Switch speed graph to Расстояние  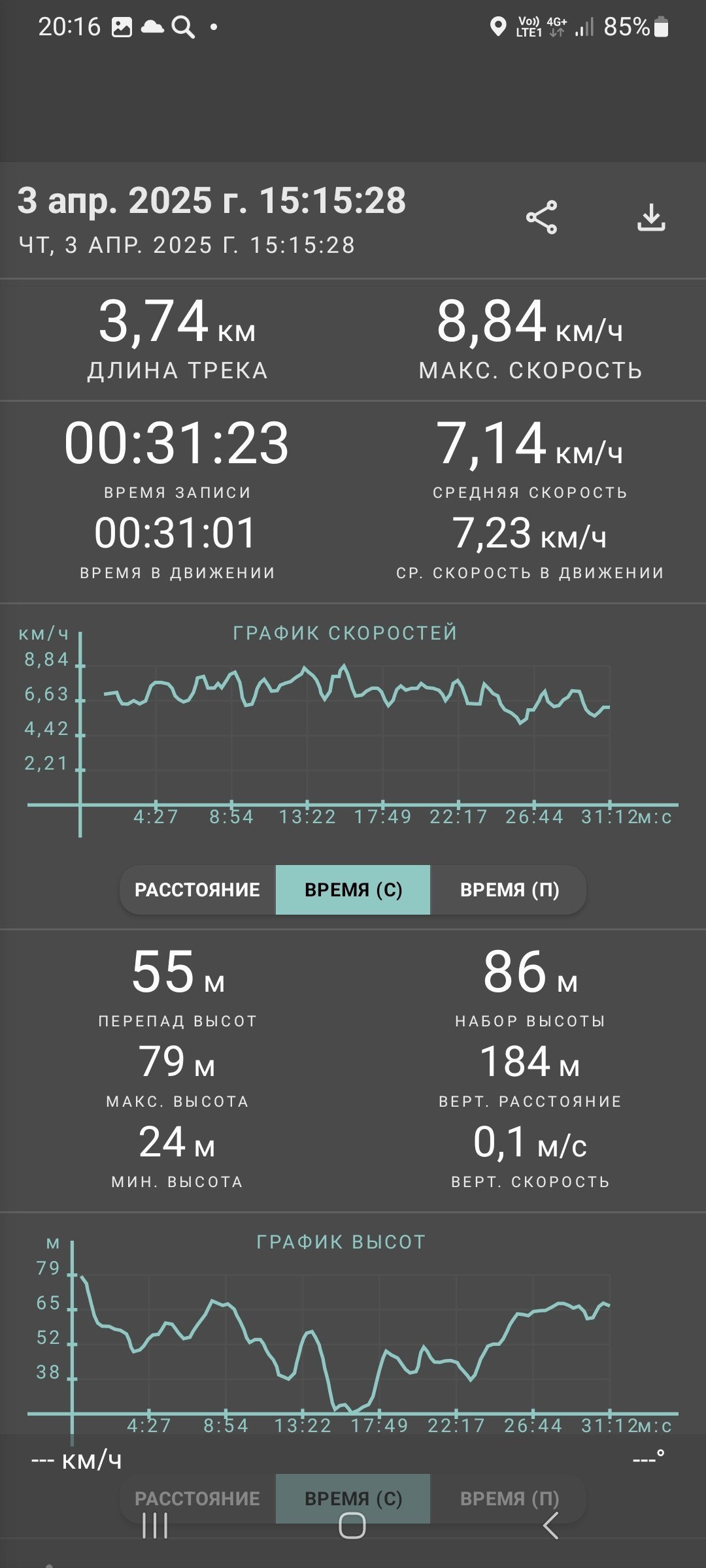pos(197,890)
